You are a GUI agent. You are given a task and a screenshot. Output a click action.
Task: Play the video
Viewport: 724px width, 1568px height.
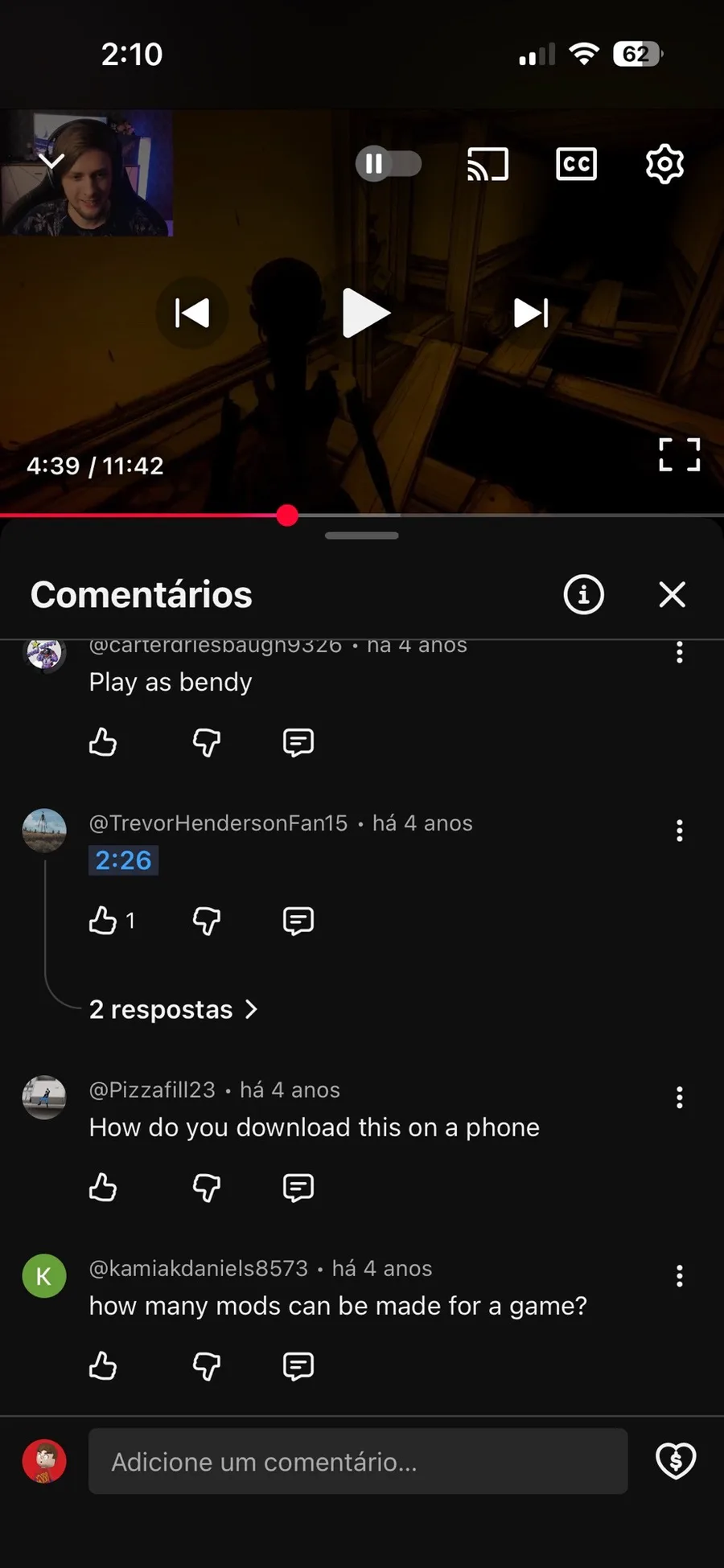[x=366, y=313]
